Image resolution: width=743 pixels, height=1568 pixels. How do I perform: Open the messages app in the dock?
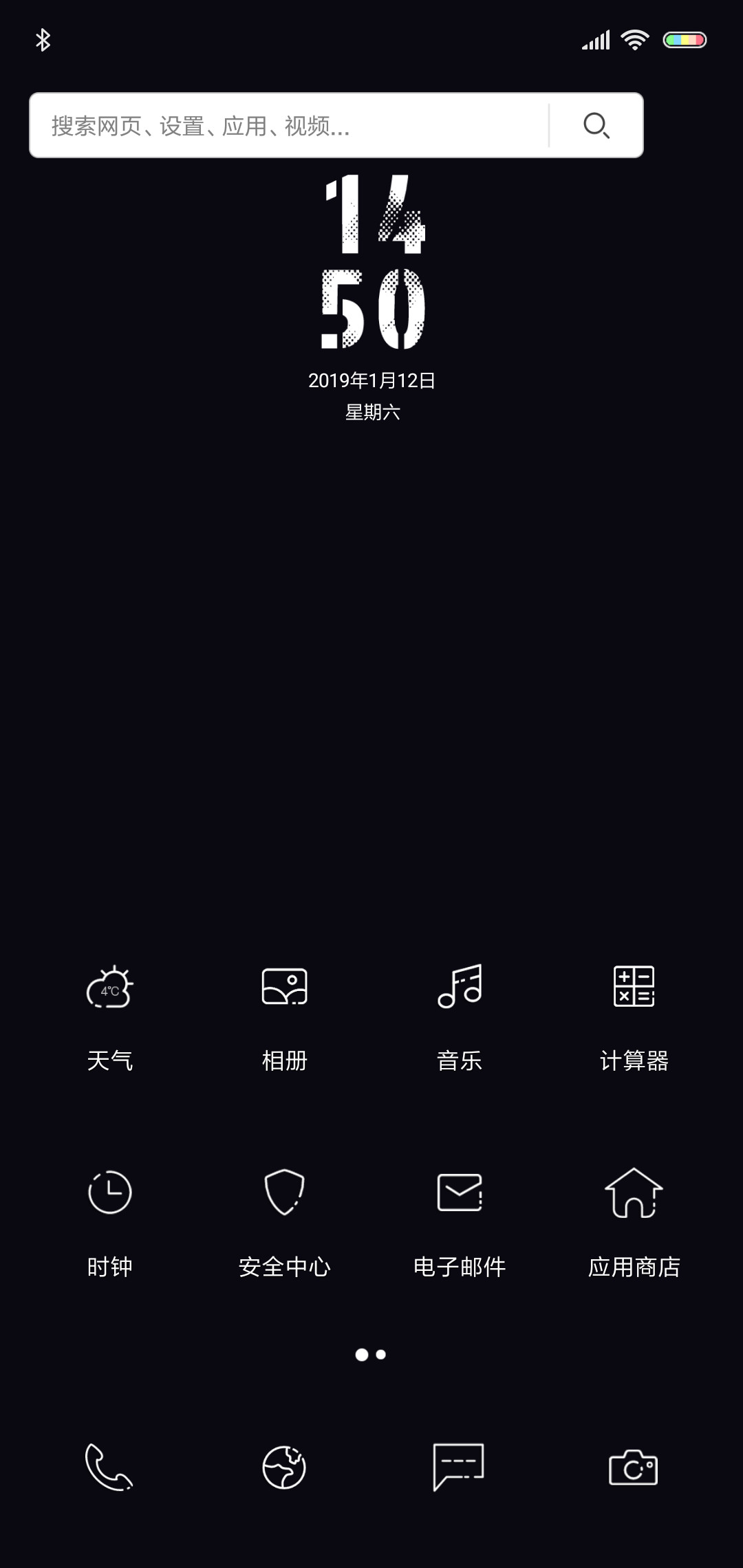(459, 1467)
